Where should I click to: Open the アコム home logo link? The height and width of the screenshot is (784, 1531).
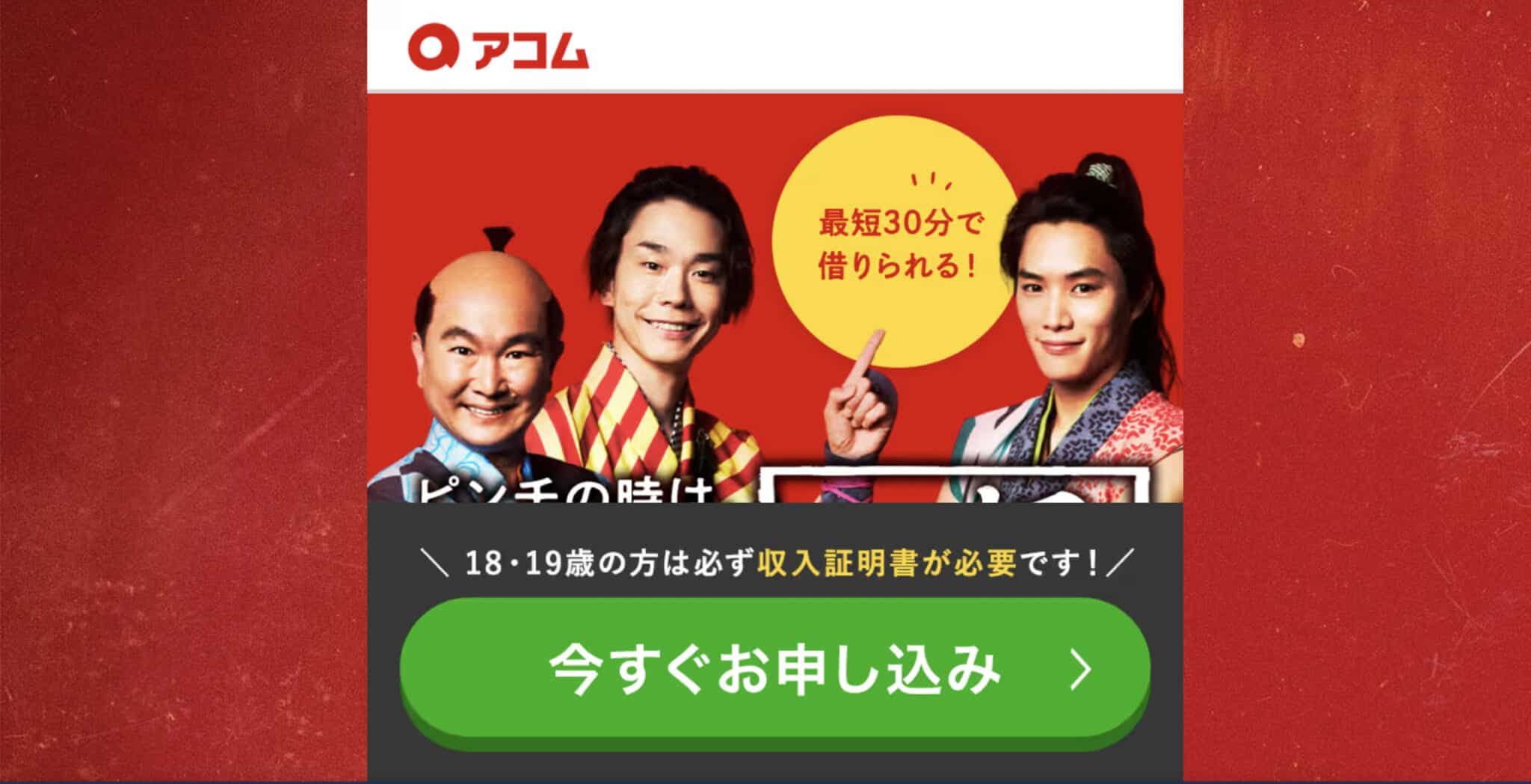499,49
